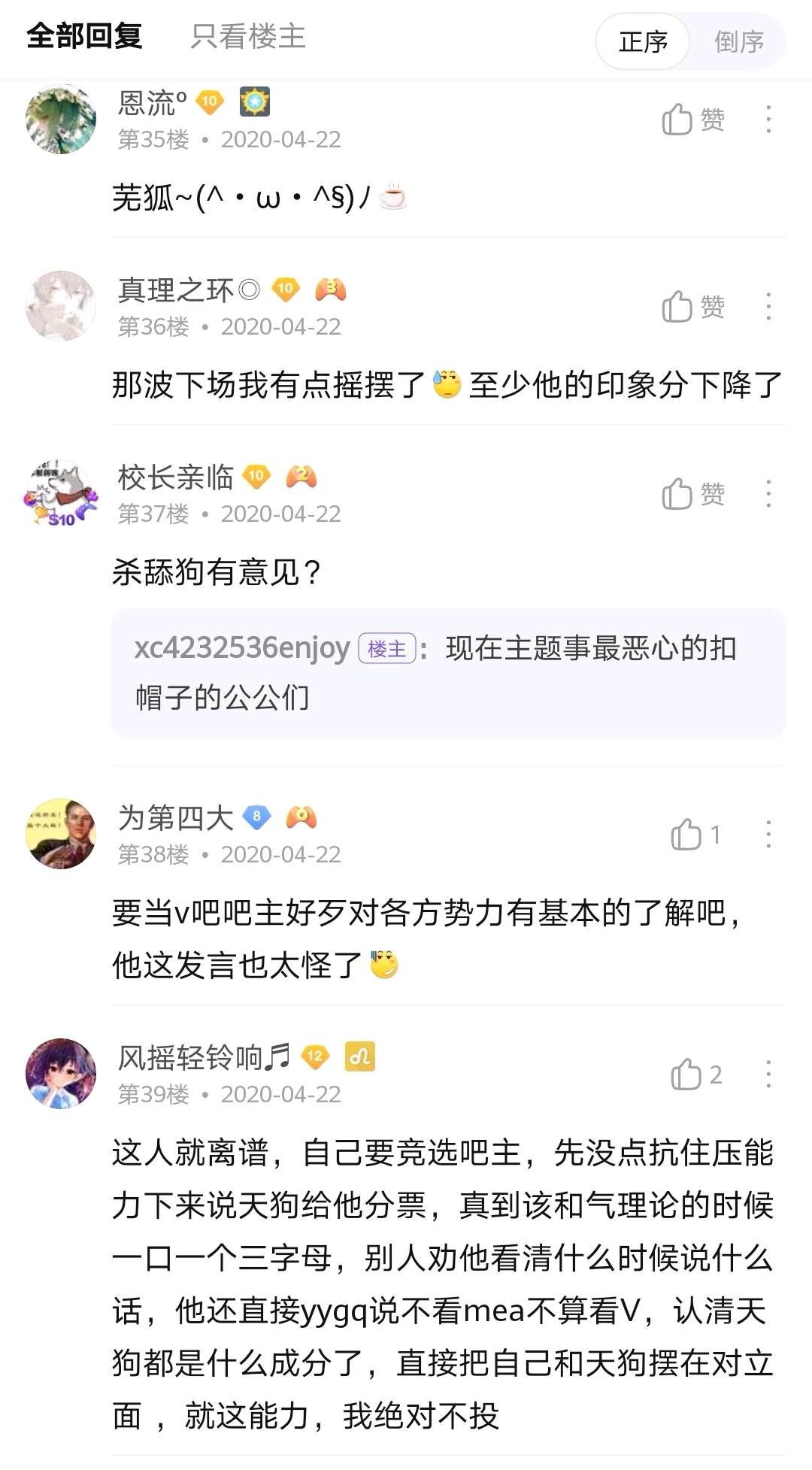Open 风摇轻铃响's username profile

204,1058
